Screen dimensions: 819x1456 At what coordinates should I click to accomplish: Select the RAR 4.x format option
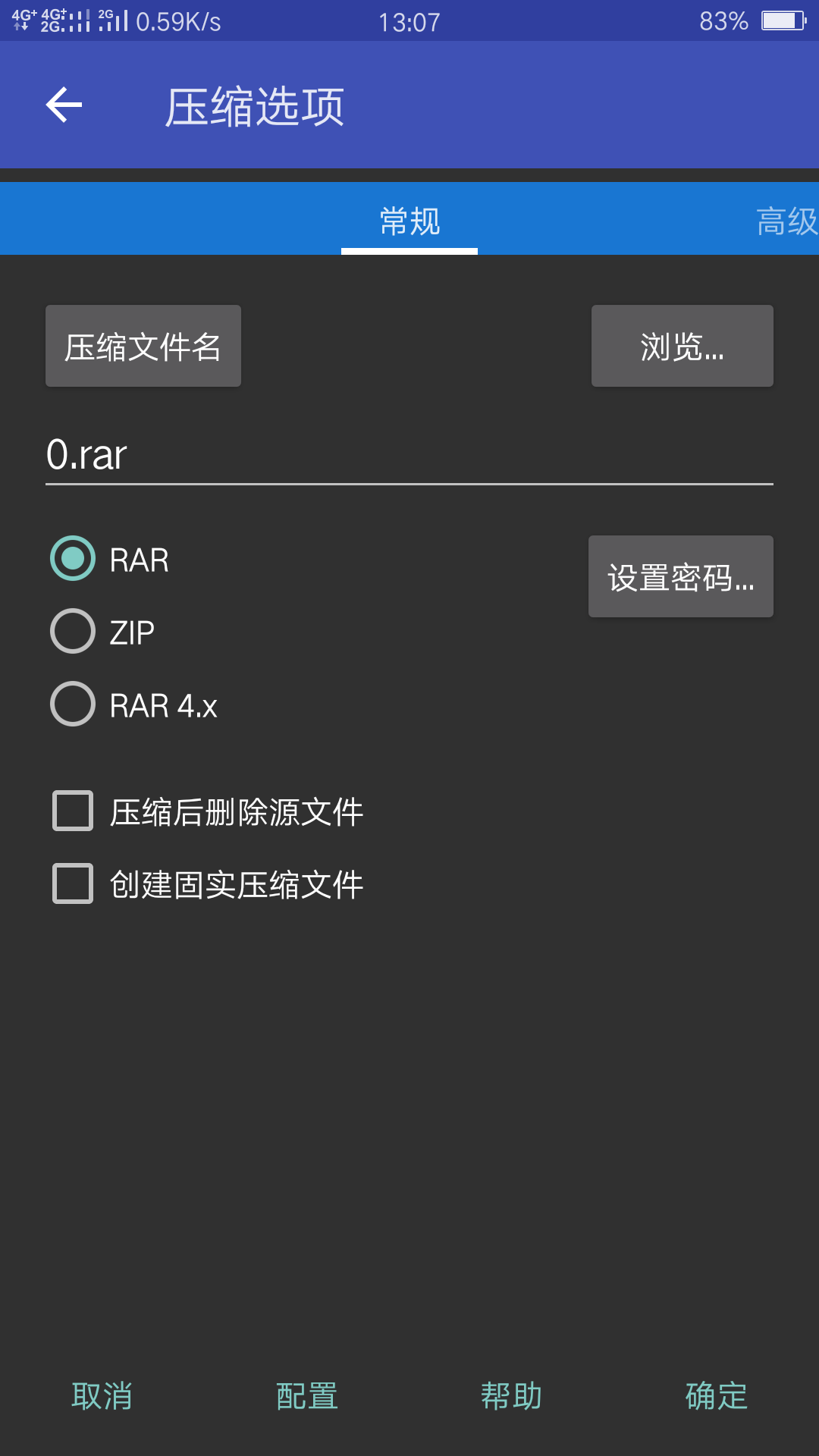click(73, 704)
